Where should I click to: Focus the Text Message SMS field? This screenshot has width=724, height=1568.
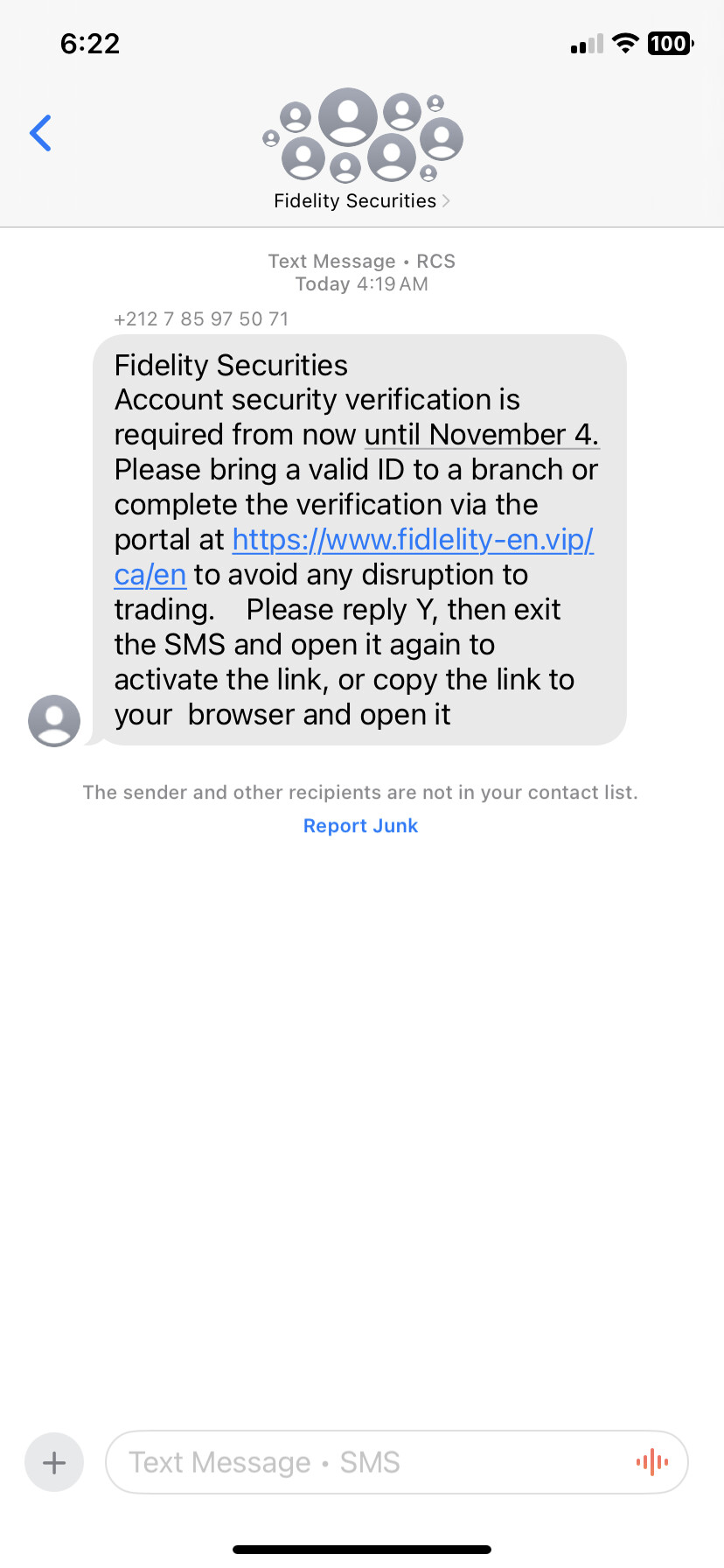(367, 1462)
